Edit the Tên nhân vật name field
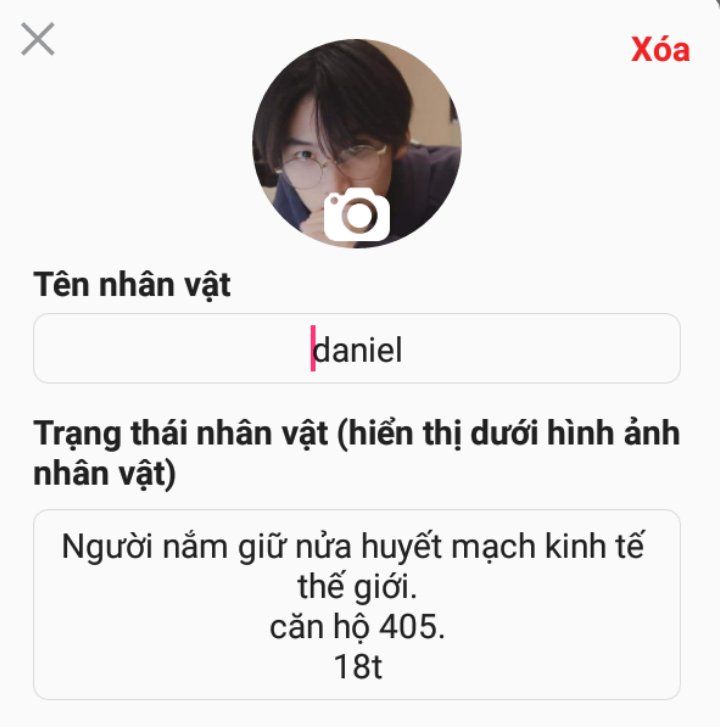Screen dimensions: 720x727 click(357, 349)
